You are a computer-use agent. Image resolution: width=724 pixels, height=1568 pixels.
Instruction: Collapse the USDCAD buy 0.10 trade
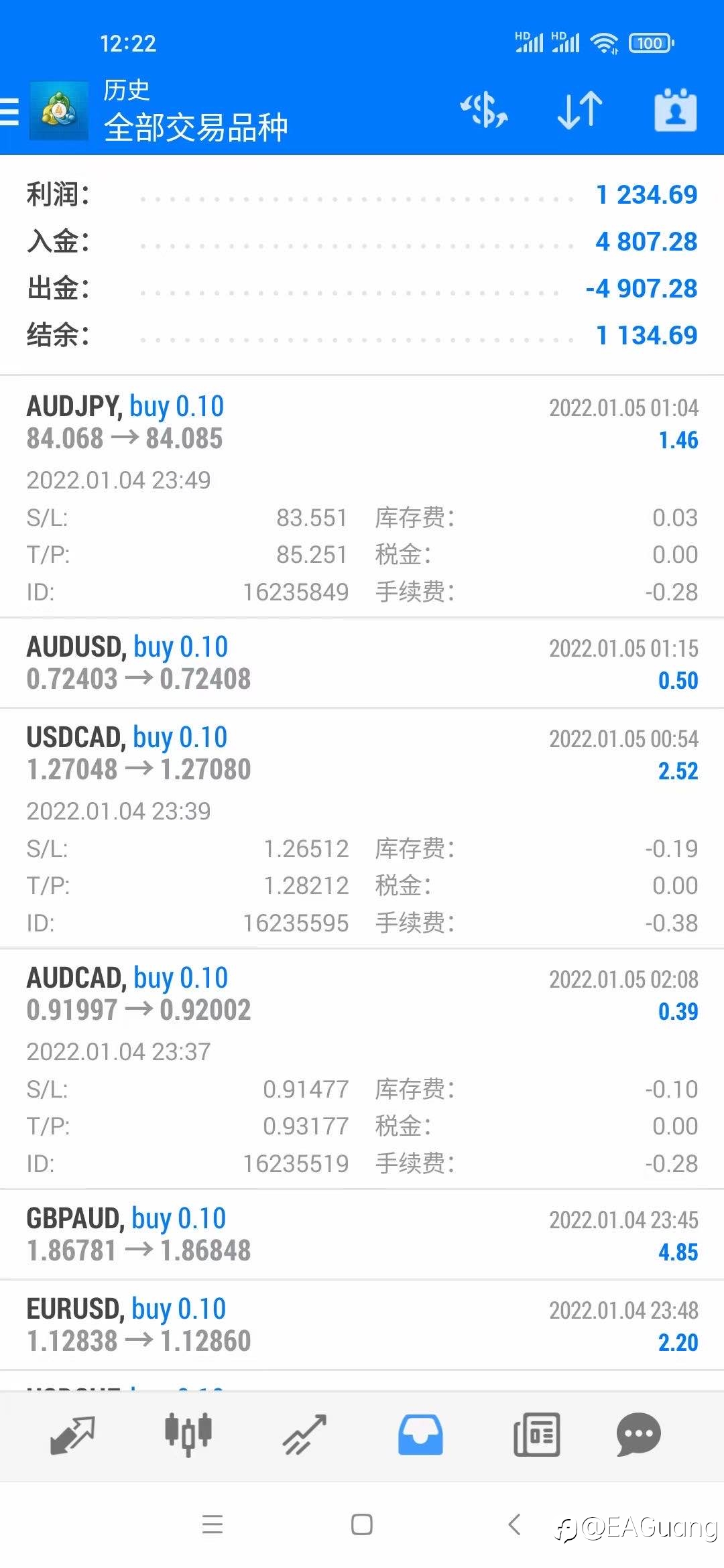362,828
